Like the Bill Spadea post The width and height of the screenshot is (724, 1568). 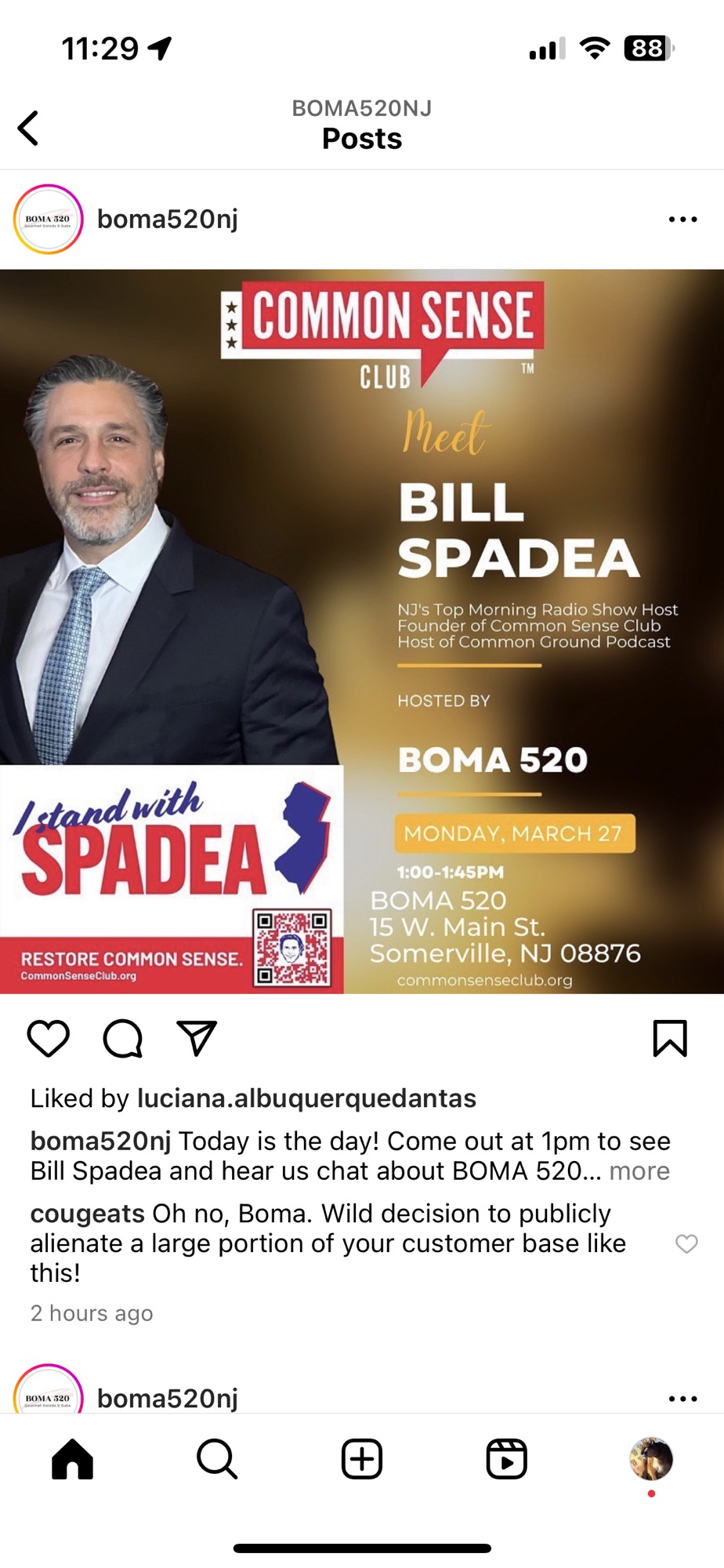[x=49, y=1039]
